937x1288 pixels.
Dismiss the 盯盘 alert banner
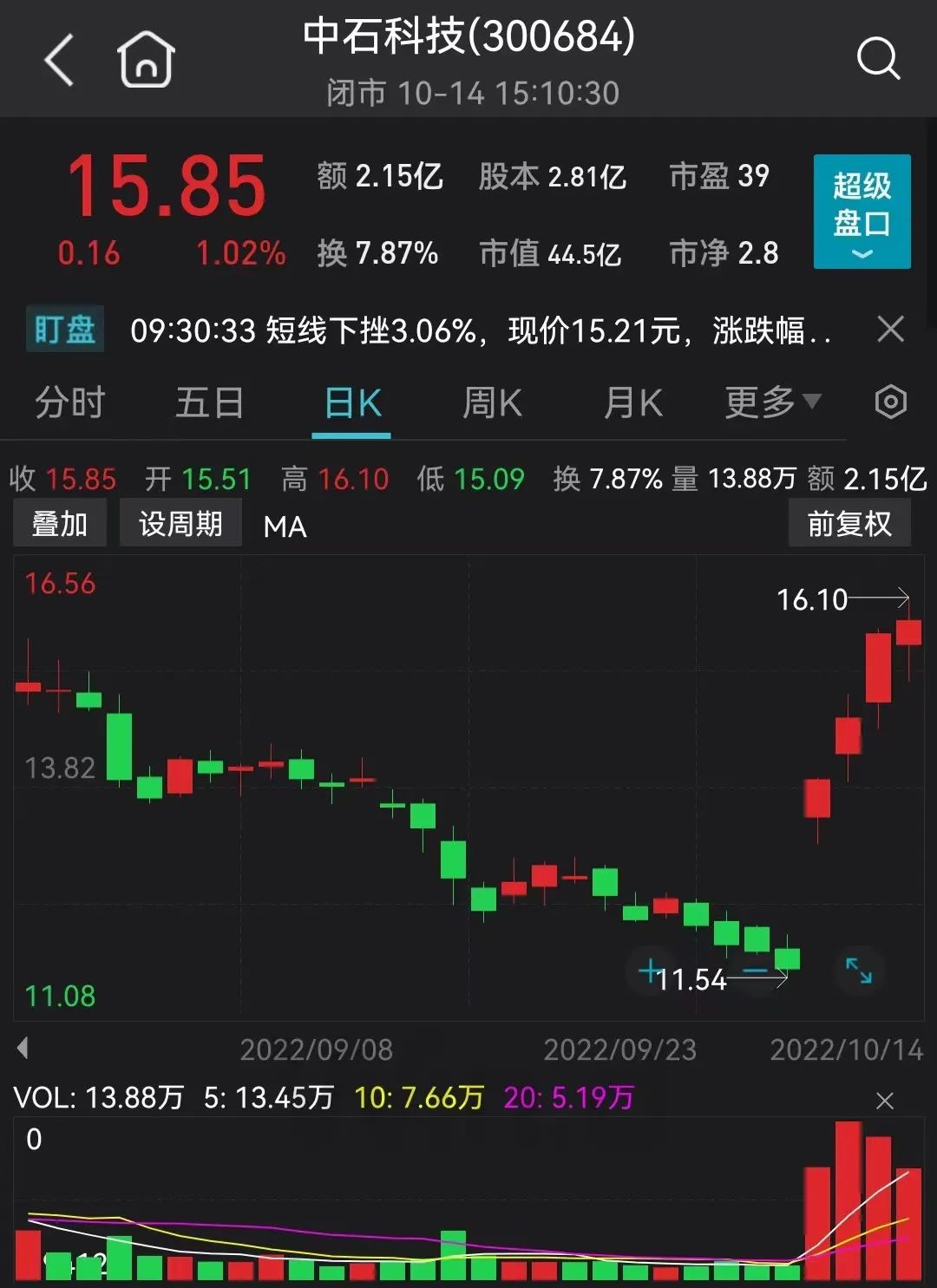pyautogui.click(x=890, y=330)
